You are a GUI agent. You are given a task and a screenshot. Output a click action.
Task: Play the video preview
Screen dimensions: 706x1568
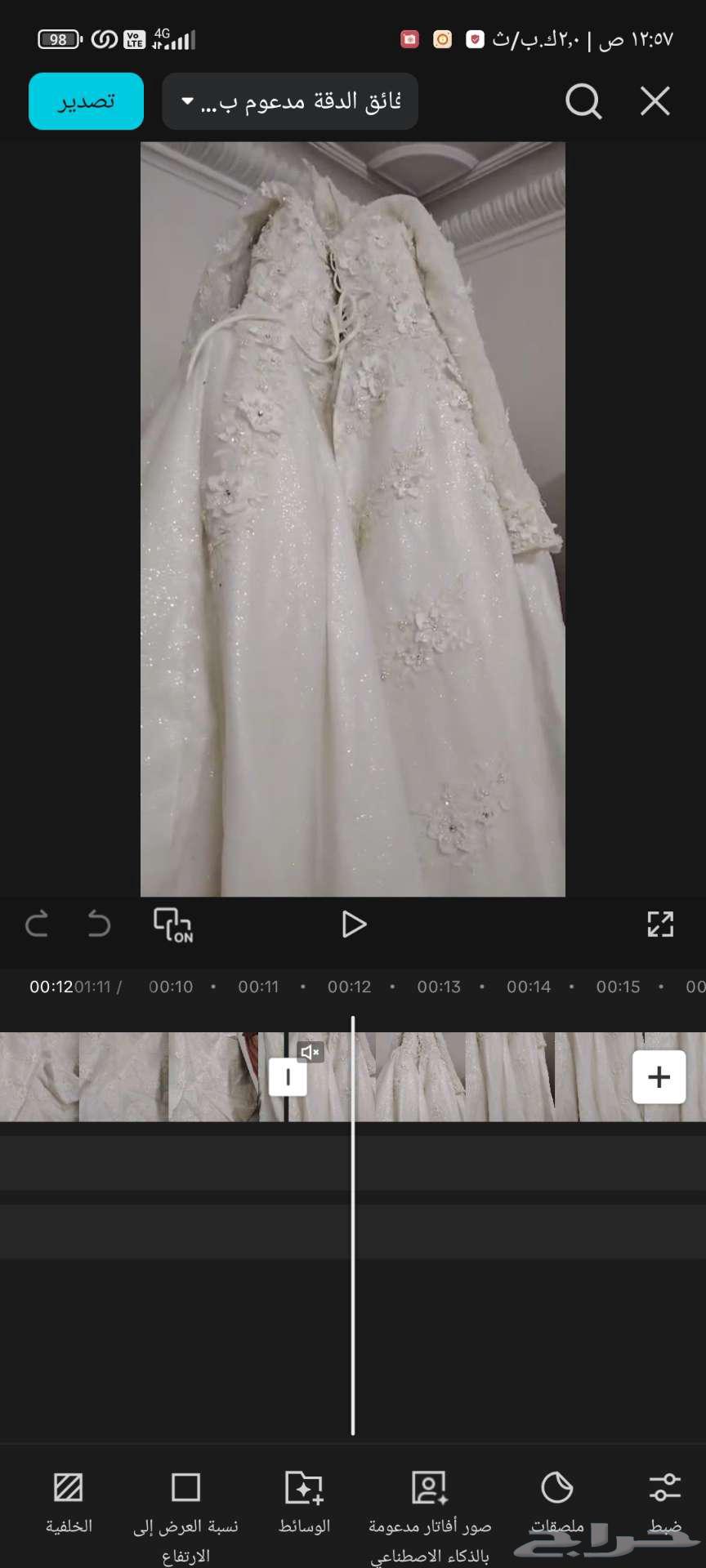[x=353, y=924]
